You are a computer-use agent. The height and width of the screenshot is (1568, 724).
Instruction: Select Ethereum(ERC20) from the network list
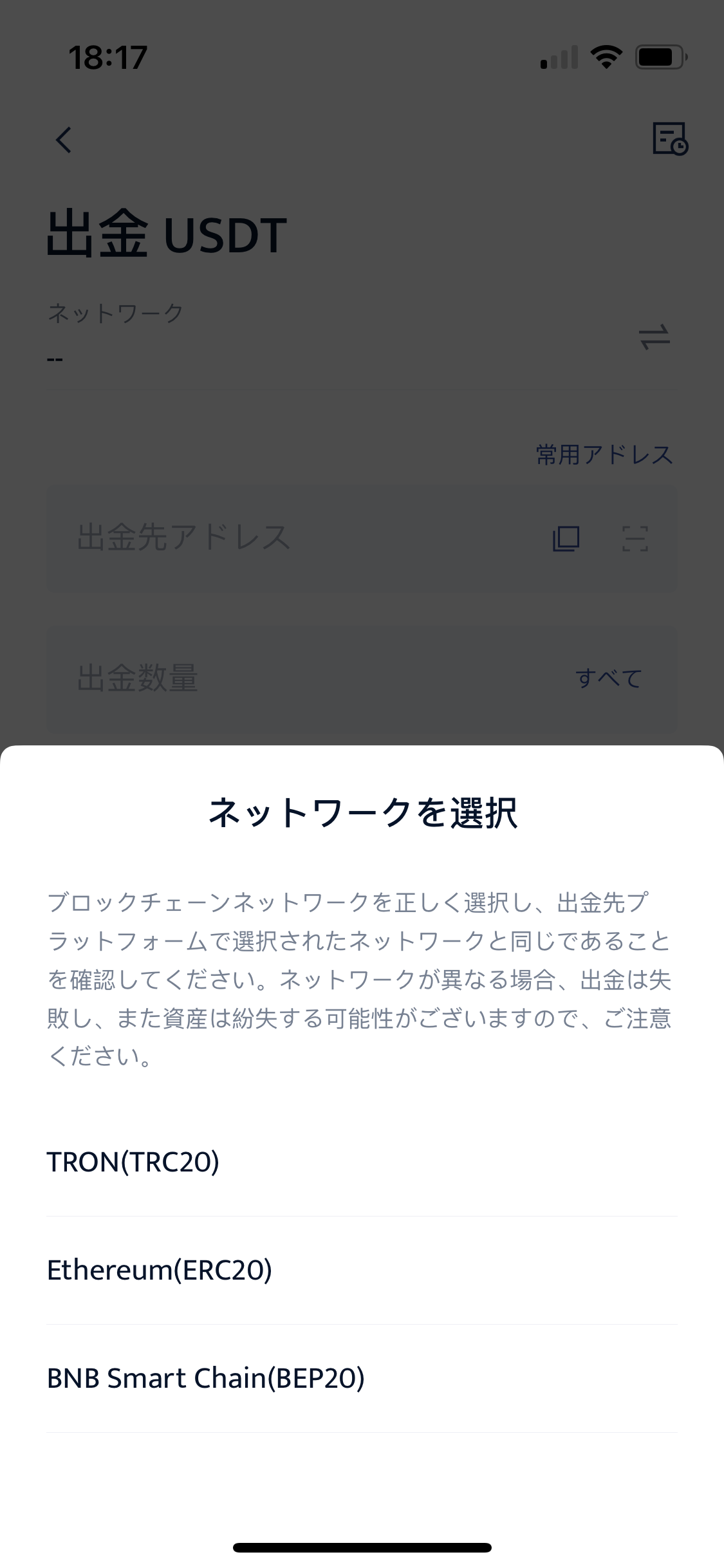point(161,1269)
